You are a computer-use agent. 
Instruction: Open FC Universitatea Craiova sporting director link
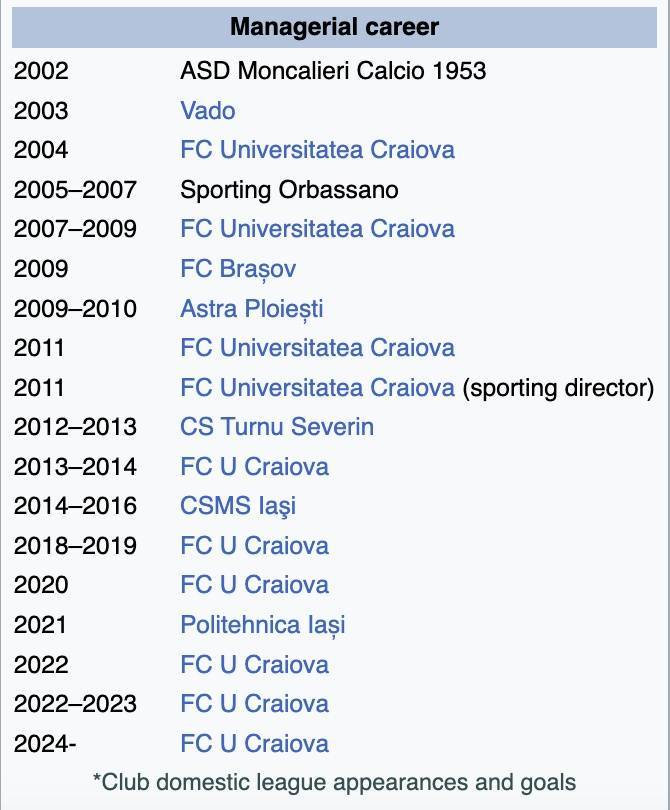[x=317, y=387]
